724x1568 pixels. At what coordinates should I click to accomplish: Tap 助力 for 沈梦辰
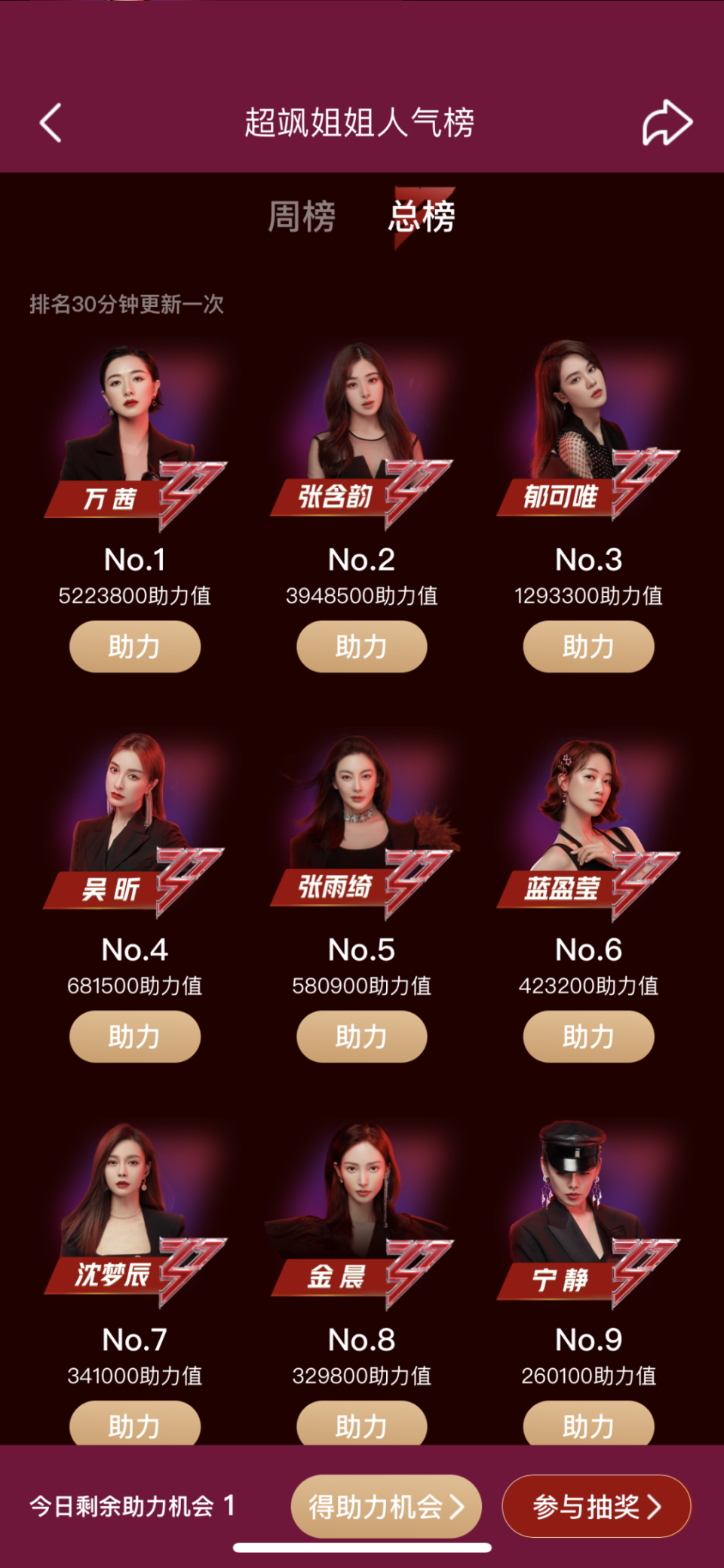click(135, 1424)
